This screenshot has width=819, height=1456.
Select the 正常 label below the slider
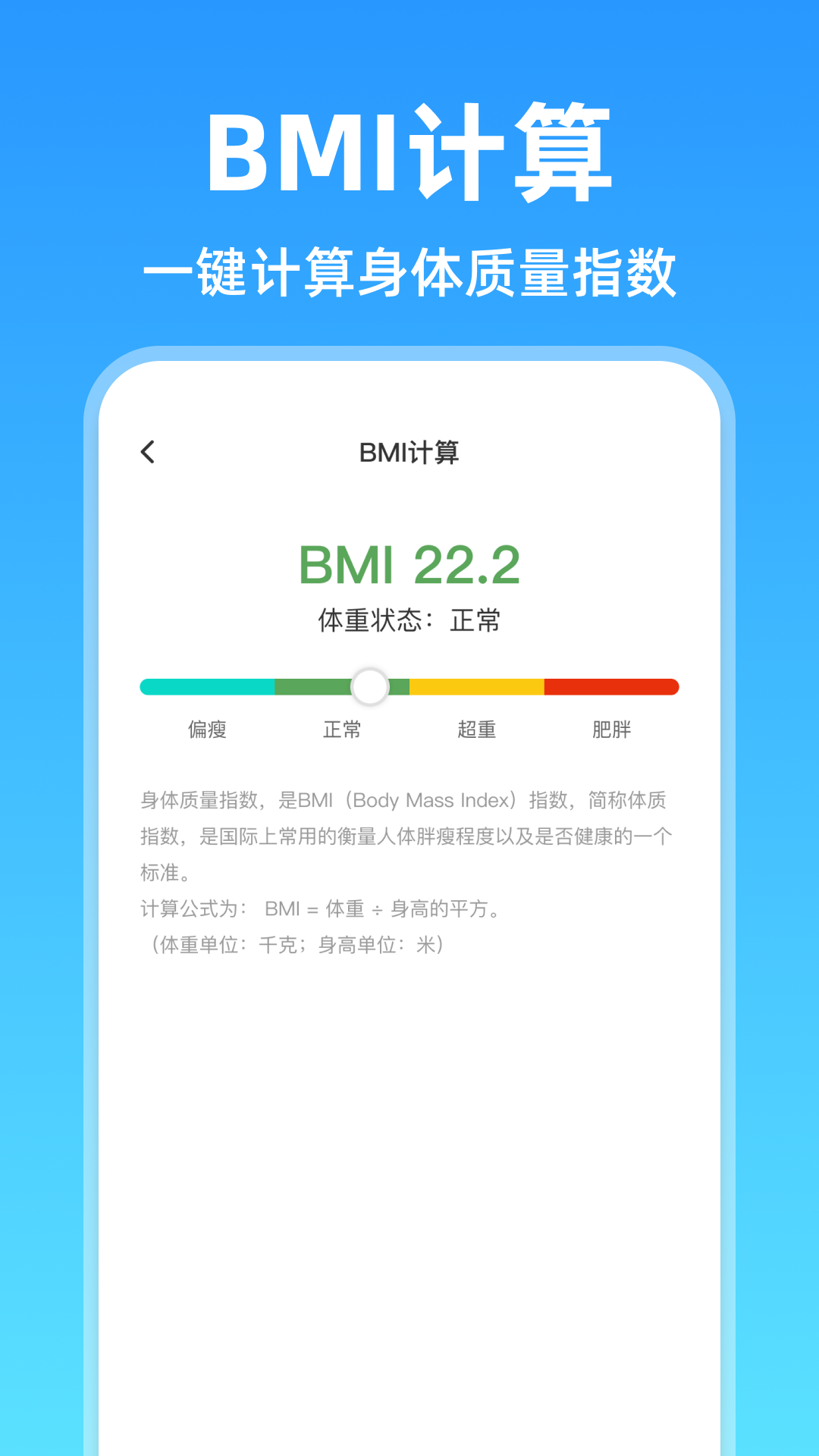pos(343,730)
